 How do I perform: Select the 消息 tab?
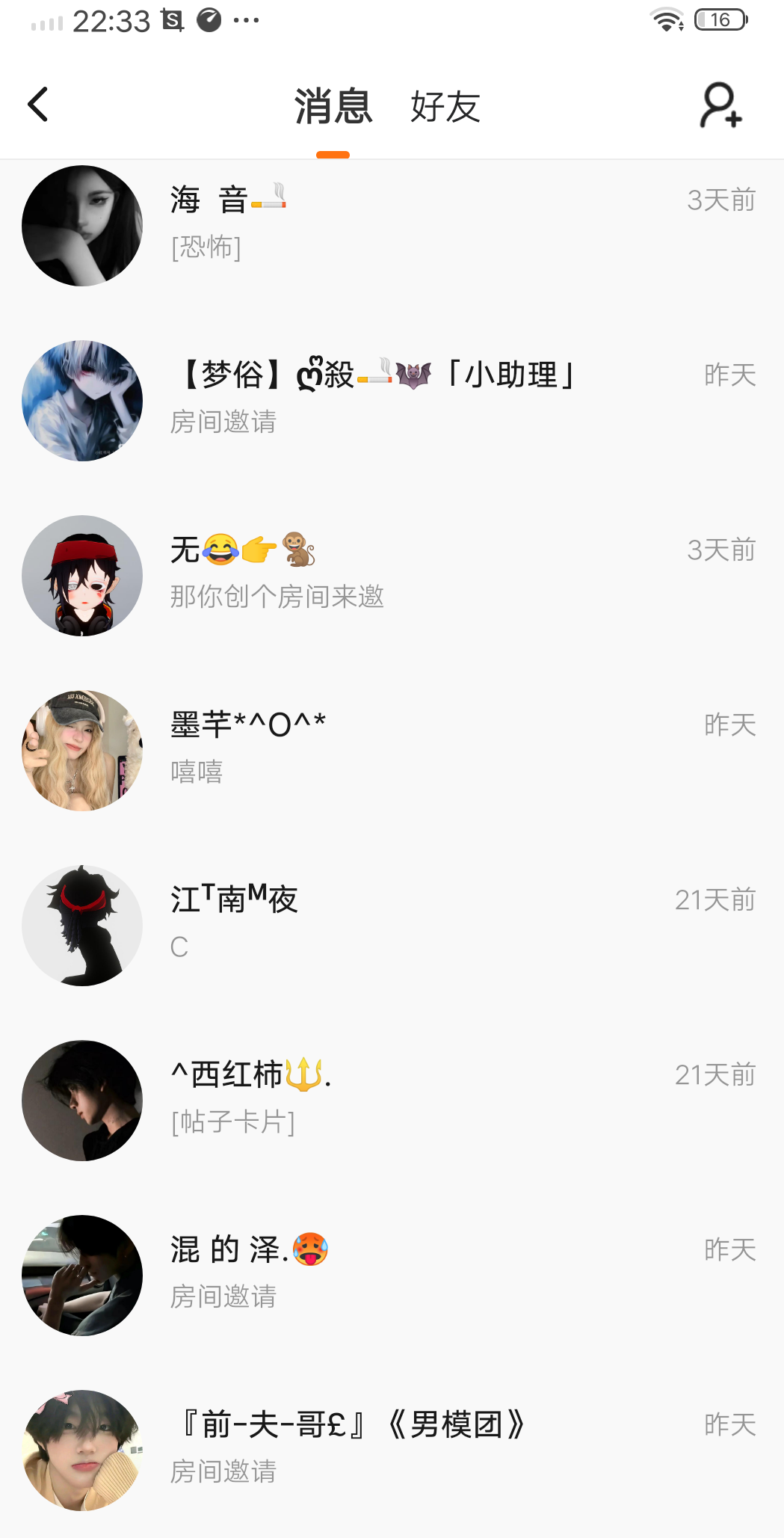(x=333, y=107)
